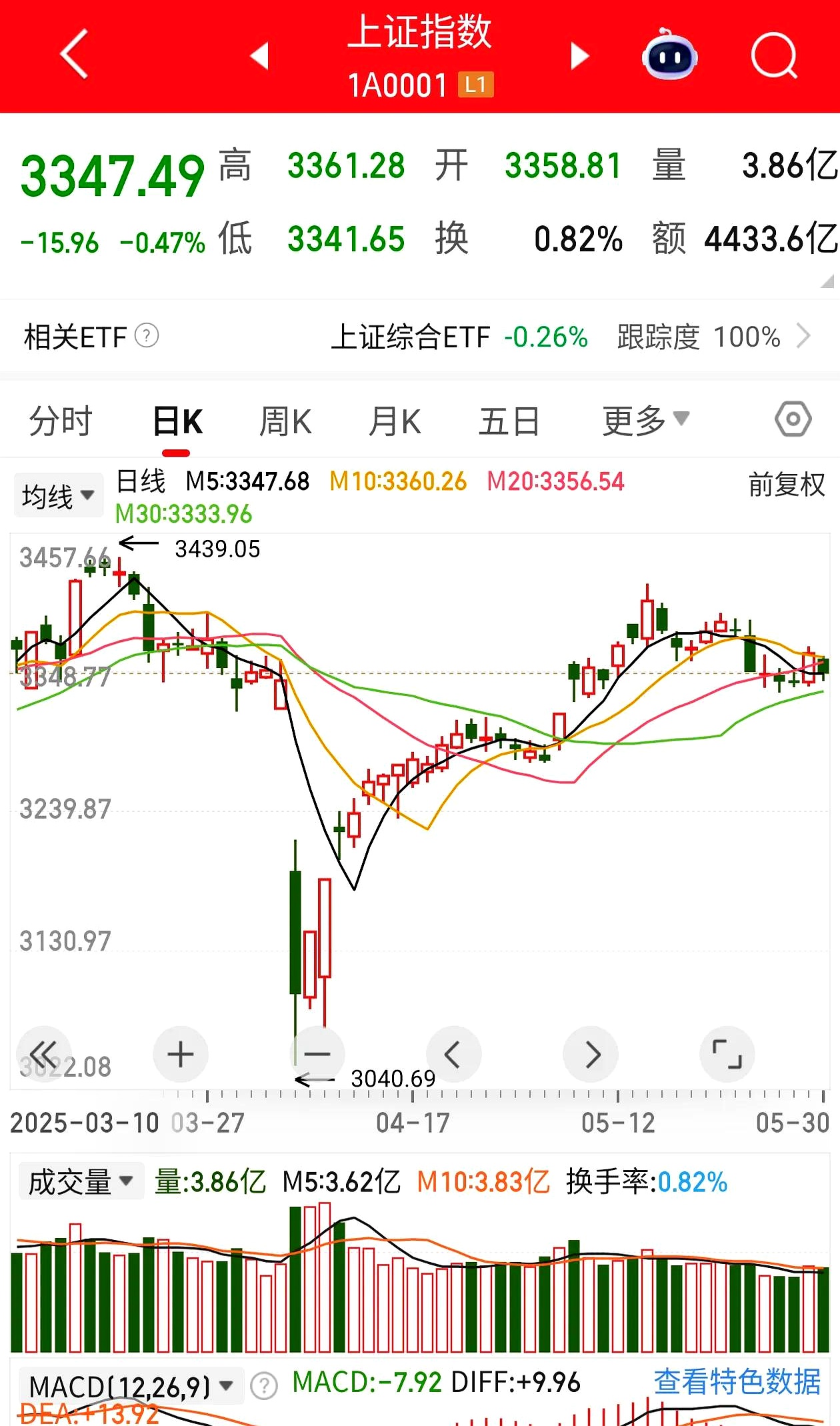The height and width of the screenshot is (1426, 840).
Task: Open the 成交量 indicator dropdown
Action: pos(81,1182)
